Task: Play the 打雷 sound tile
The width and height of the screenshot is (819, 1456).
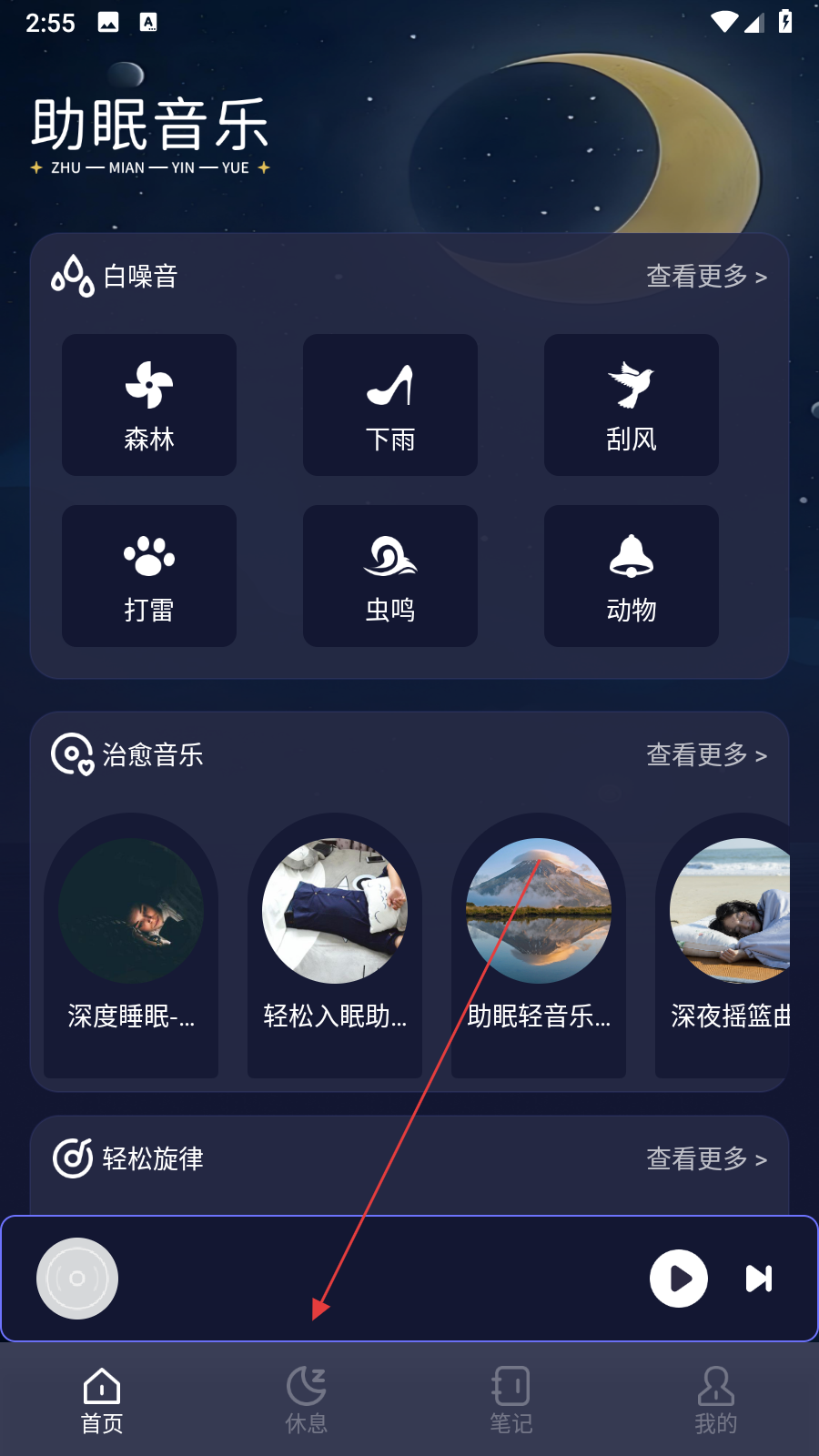Action: coord(149,576)
